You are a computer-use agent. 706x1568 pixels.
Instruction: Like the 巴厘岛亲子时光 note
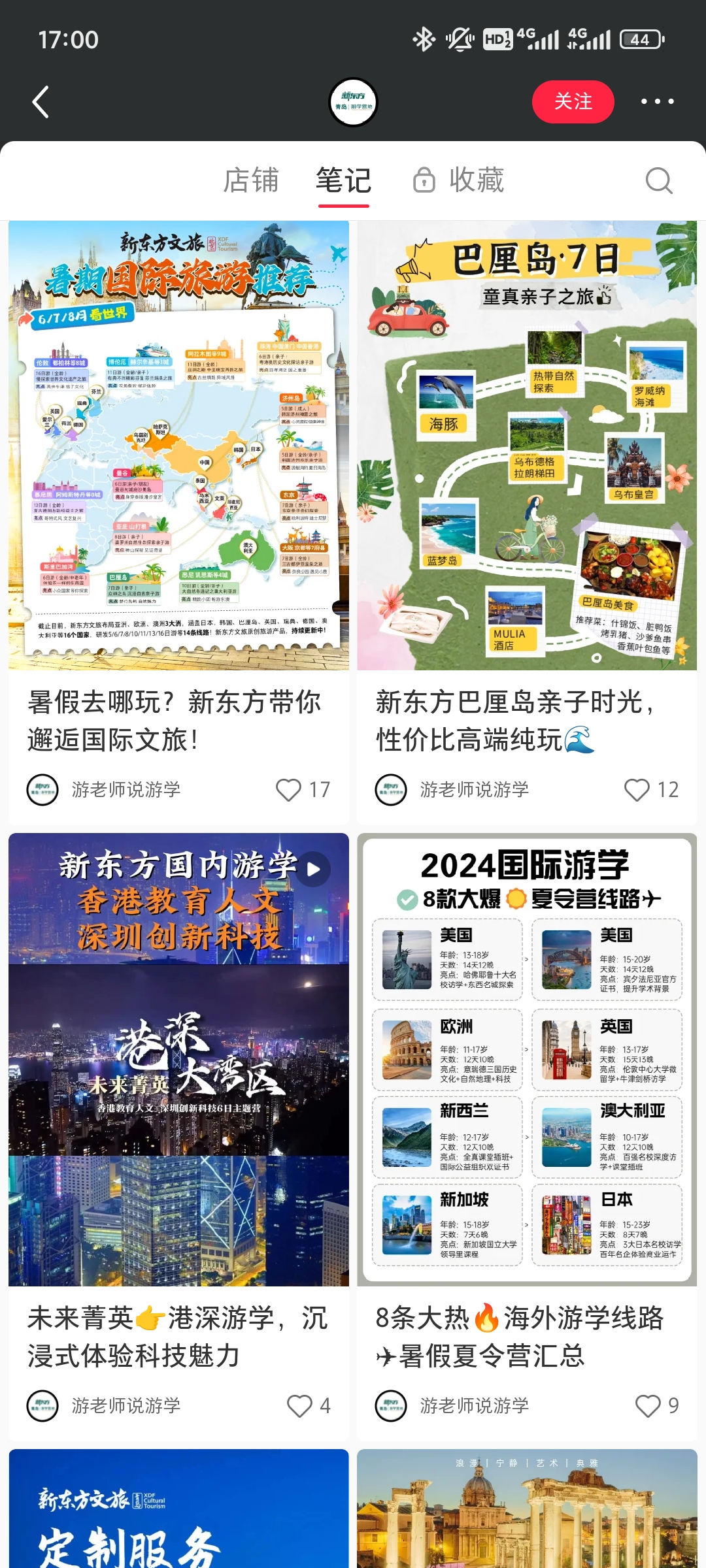[x=637, y=789]
